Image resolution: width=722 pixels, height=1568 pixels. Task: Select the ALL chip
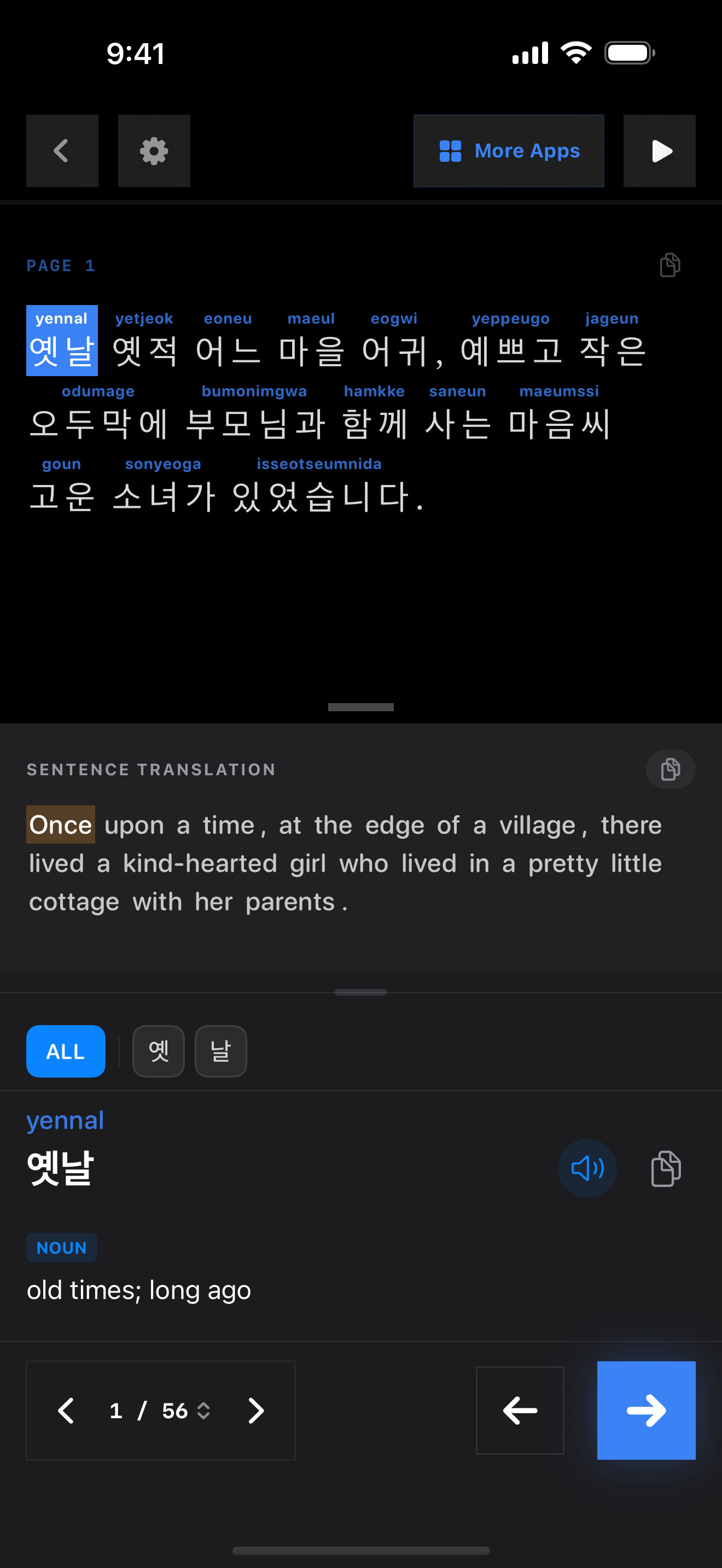[66, 1051]
